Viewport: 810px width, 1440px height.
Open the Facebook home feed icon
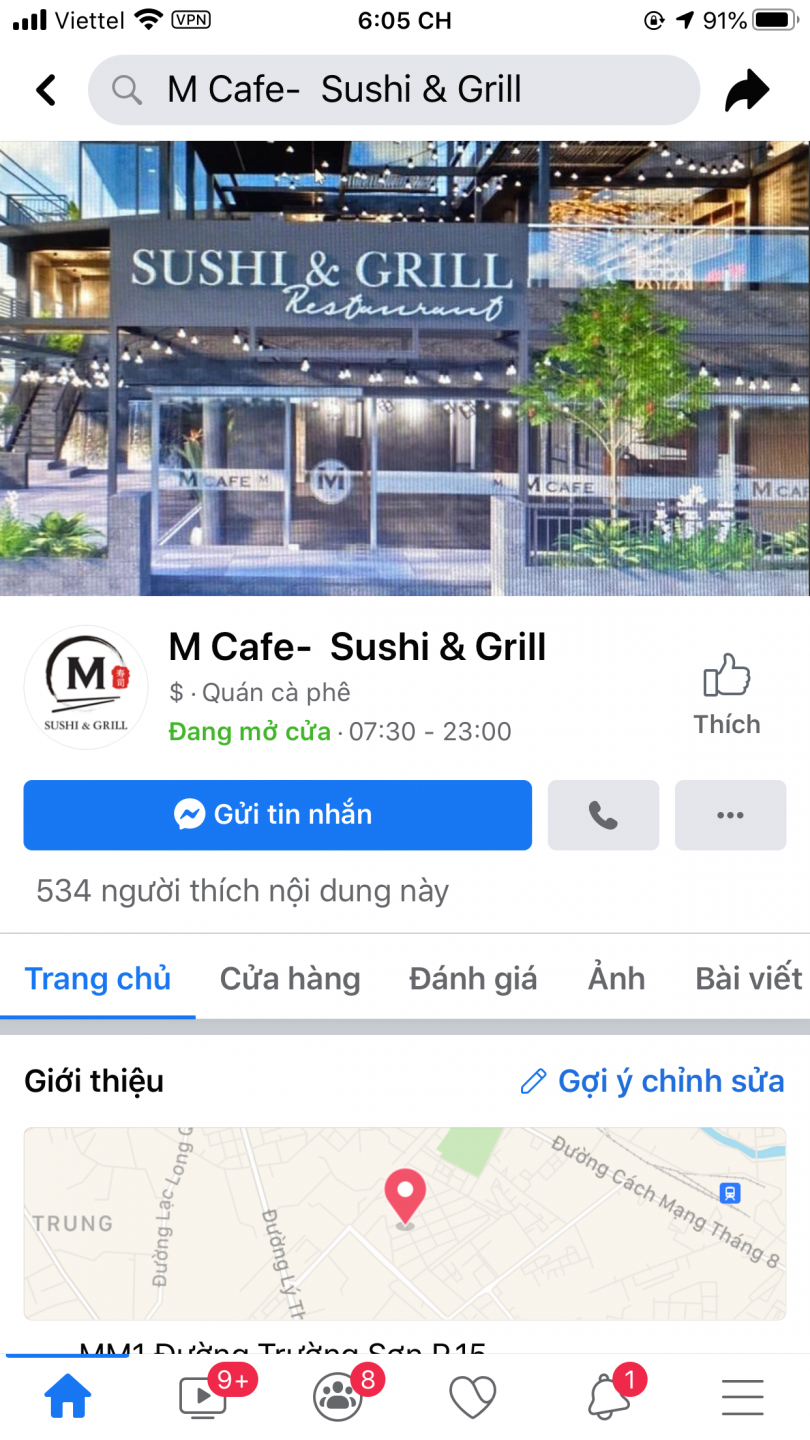tap(68, 1397)
